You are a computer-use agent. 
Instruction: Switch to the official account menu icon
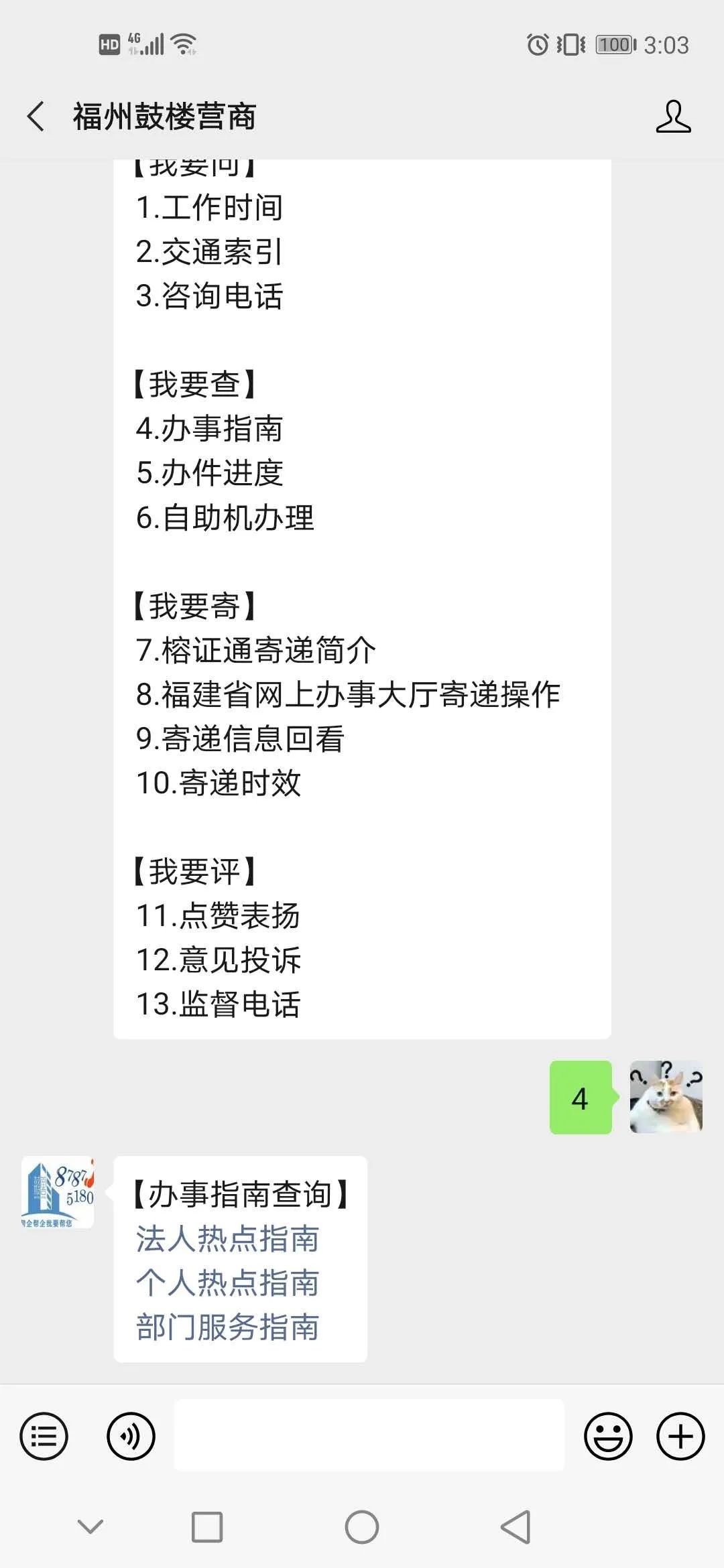44,1436
